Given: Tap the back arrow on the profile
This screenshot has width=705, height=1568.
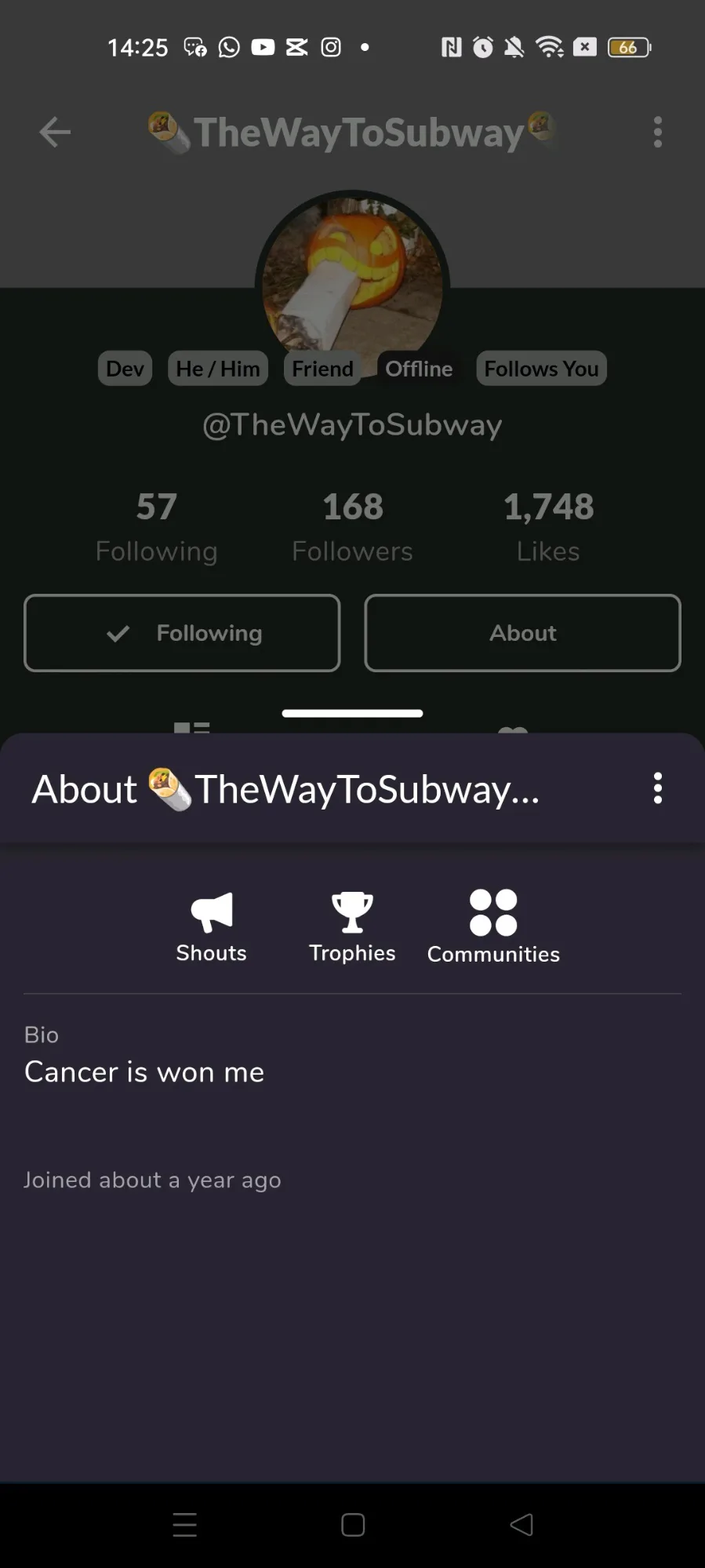Looking at the screenshot, I should pyautogui.click(x=55, y=132).
